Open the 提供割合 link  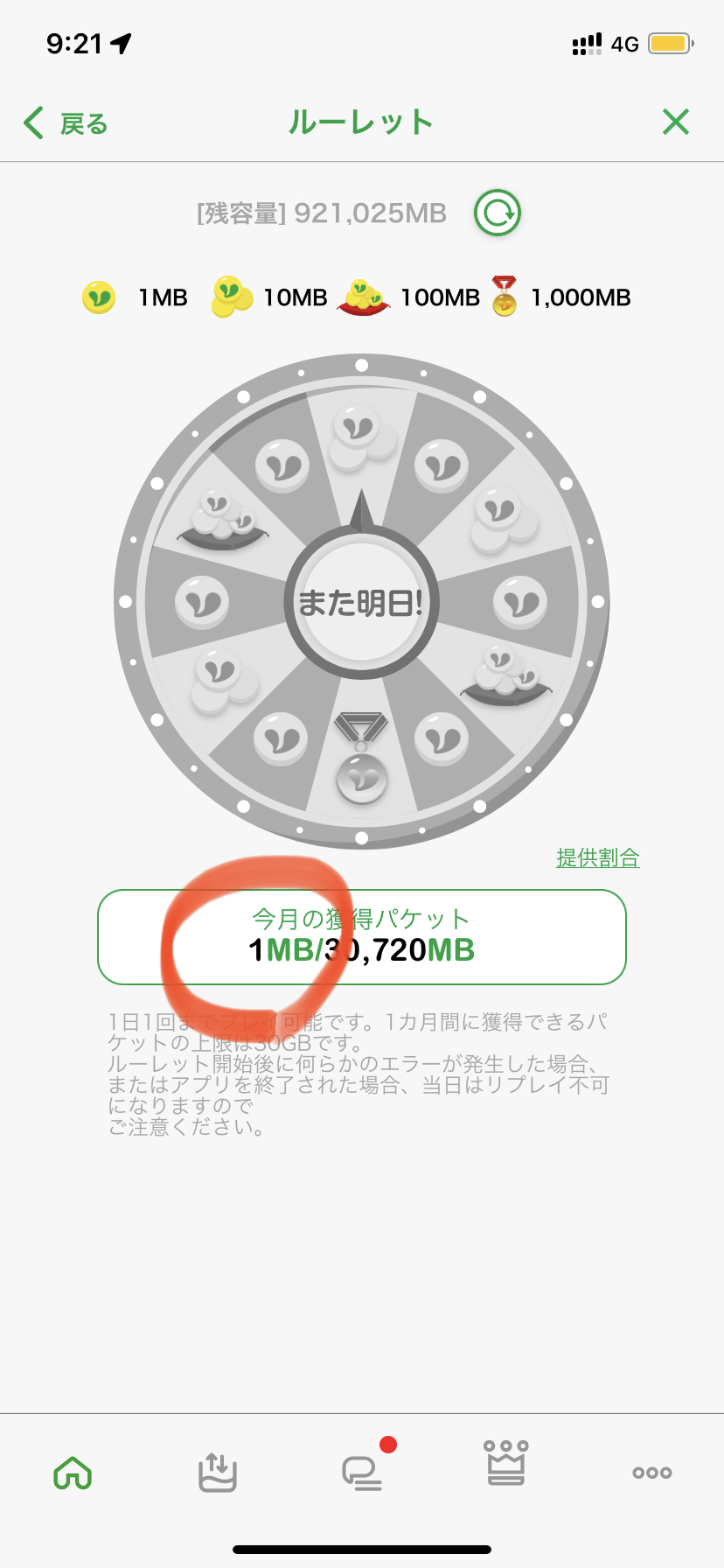tap(598, 857)
